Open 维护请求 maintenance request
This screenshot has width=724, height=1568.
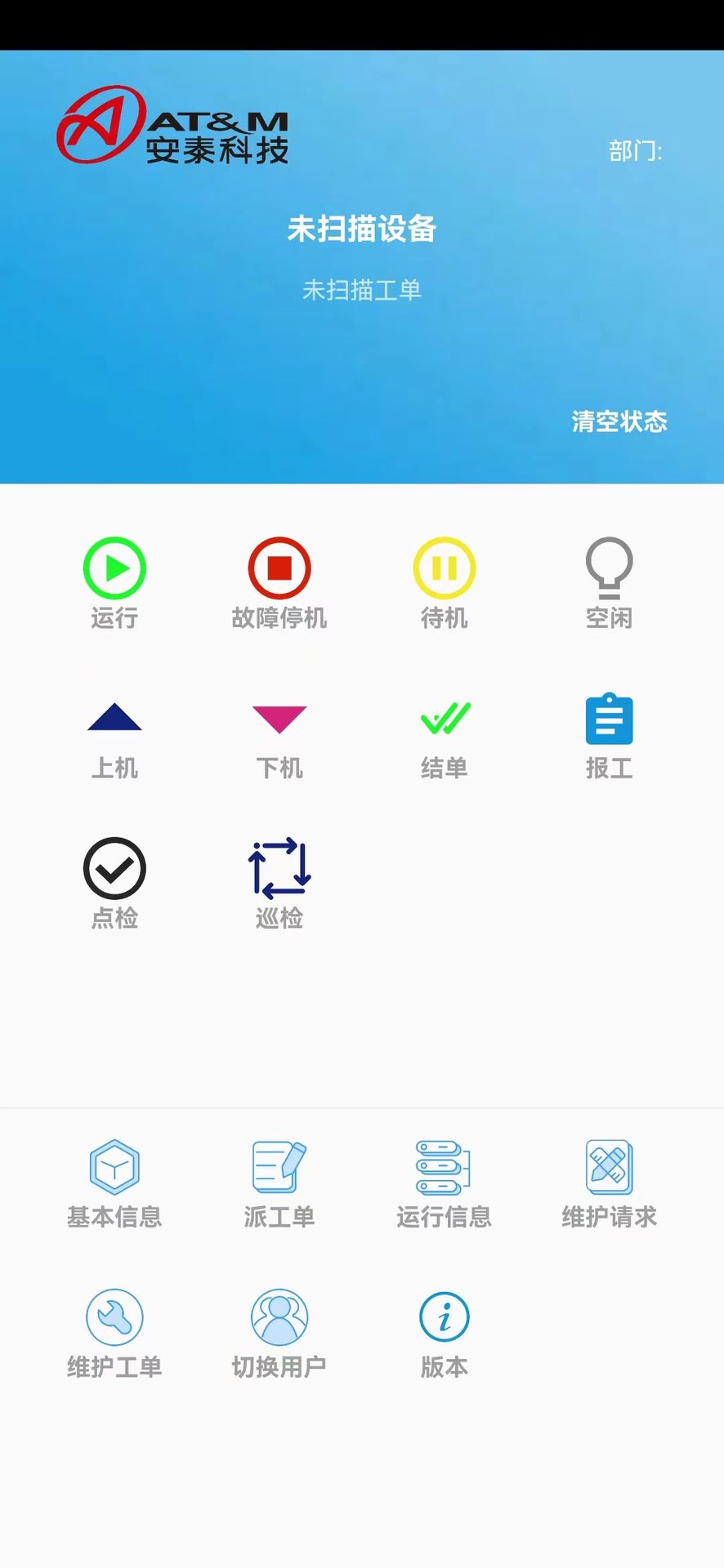click(609, 1182)
